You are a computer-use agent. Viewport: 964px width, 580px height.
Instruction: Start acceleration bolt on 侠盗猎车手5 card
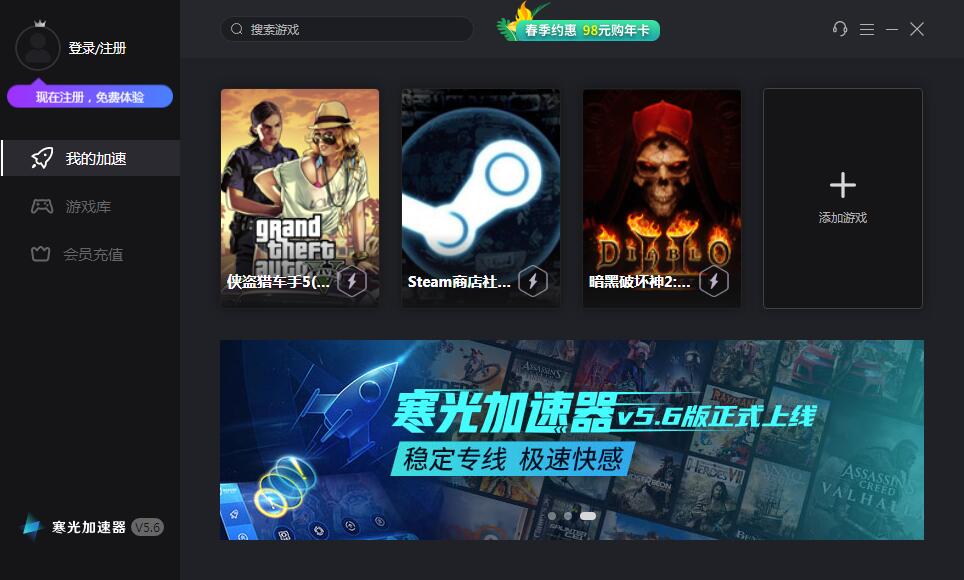(x=352, y=282)
